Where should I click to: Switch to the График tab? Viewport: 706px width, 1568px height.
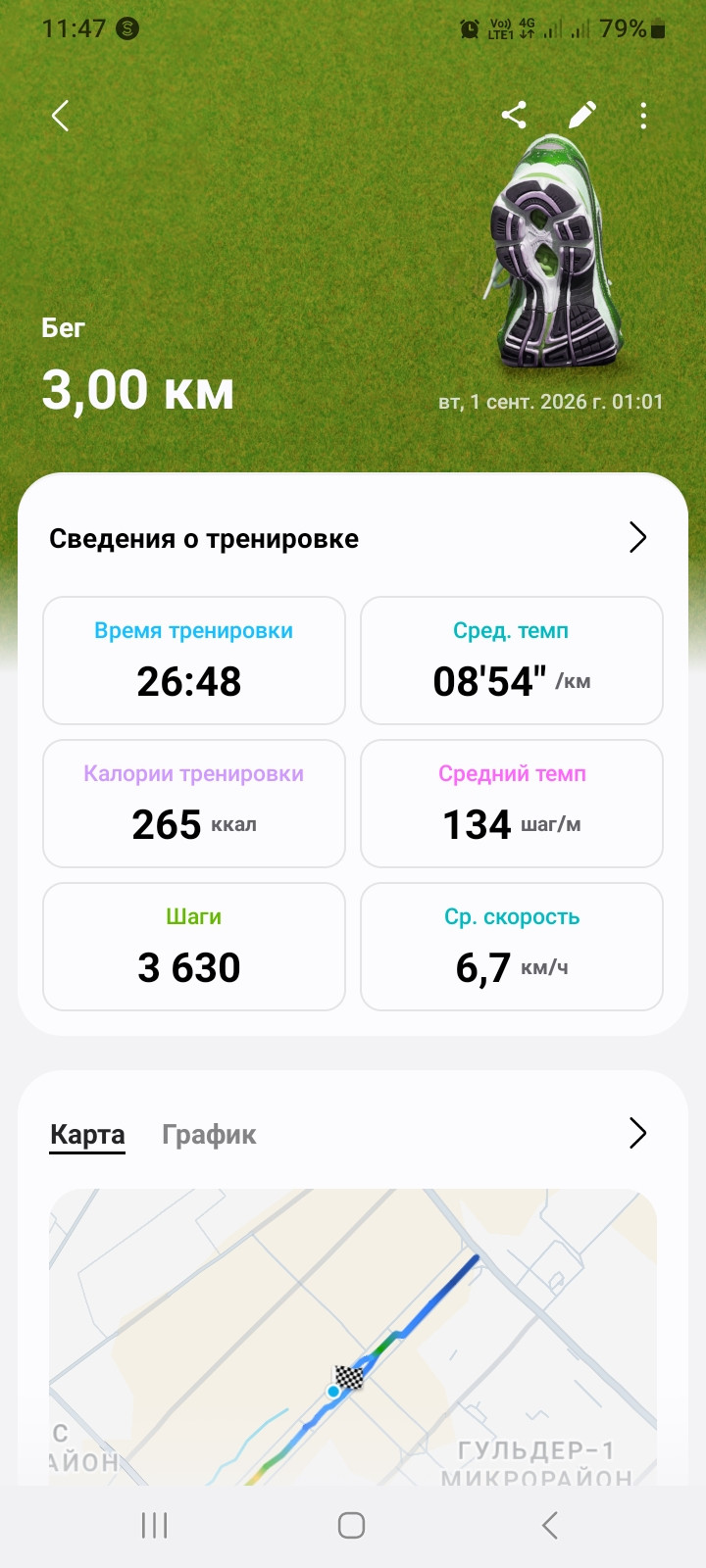point(209,1135)
